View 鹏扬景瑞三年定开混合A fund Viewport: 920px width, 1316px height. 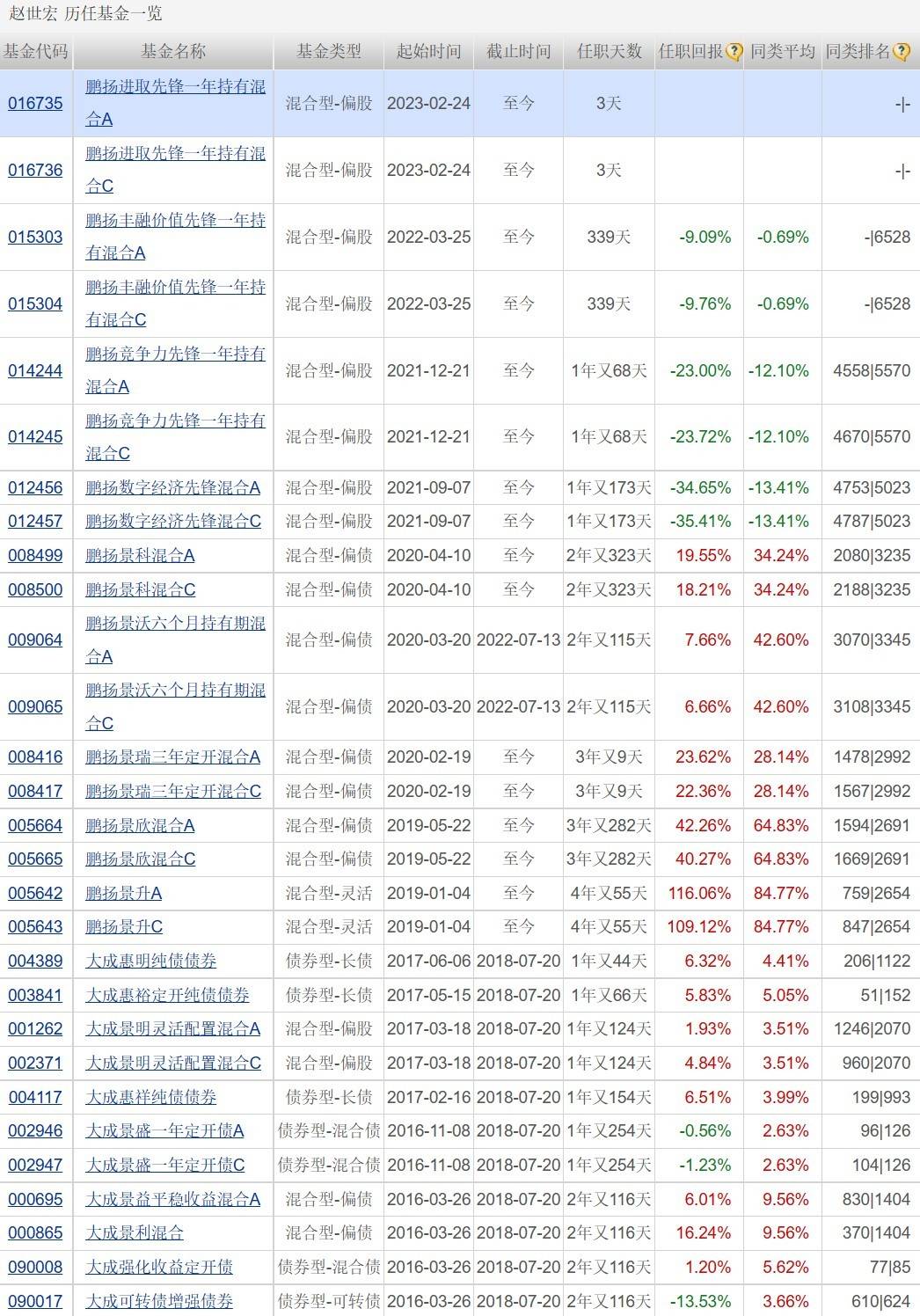pos(172,757)
